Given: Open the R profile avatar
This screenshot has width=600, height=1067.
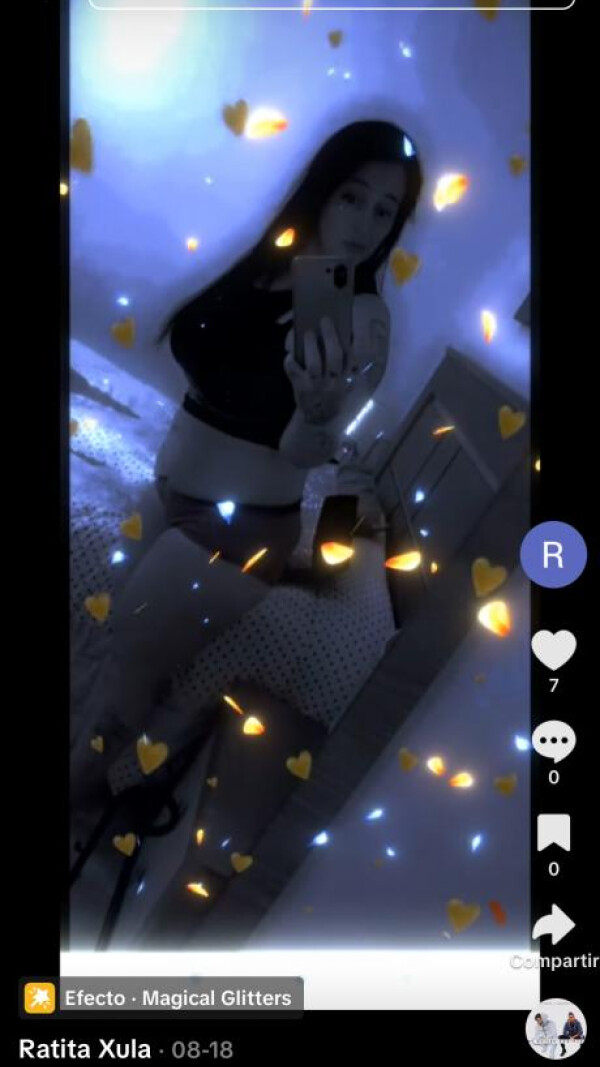Looking at the screenshot, I should point(553,554).
